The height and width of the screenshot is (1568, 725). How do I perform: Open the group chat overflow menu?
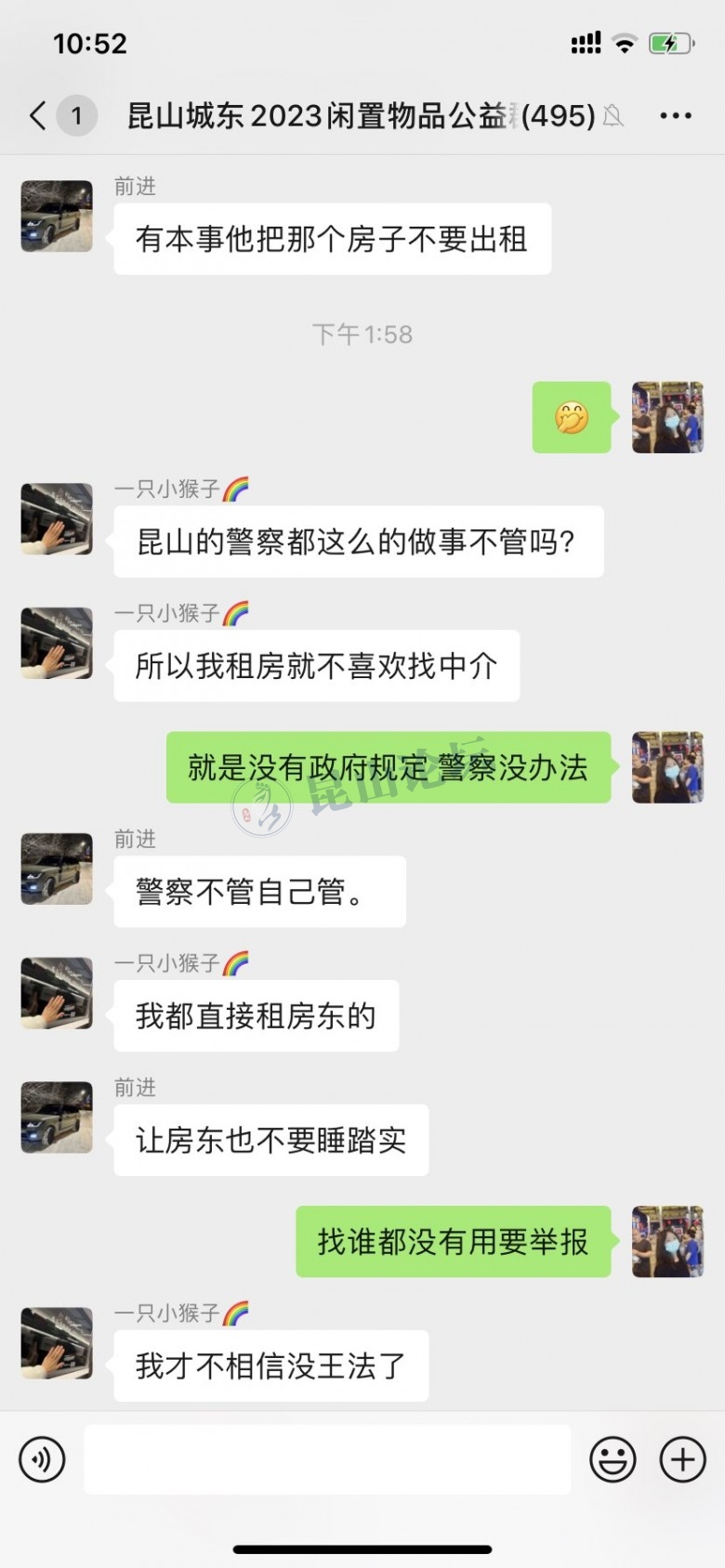click(675, 116)
